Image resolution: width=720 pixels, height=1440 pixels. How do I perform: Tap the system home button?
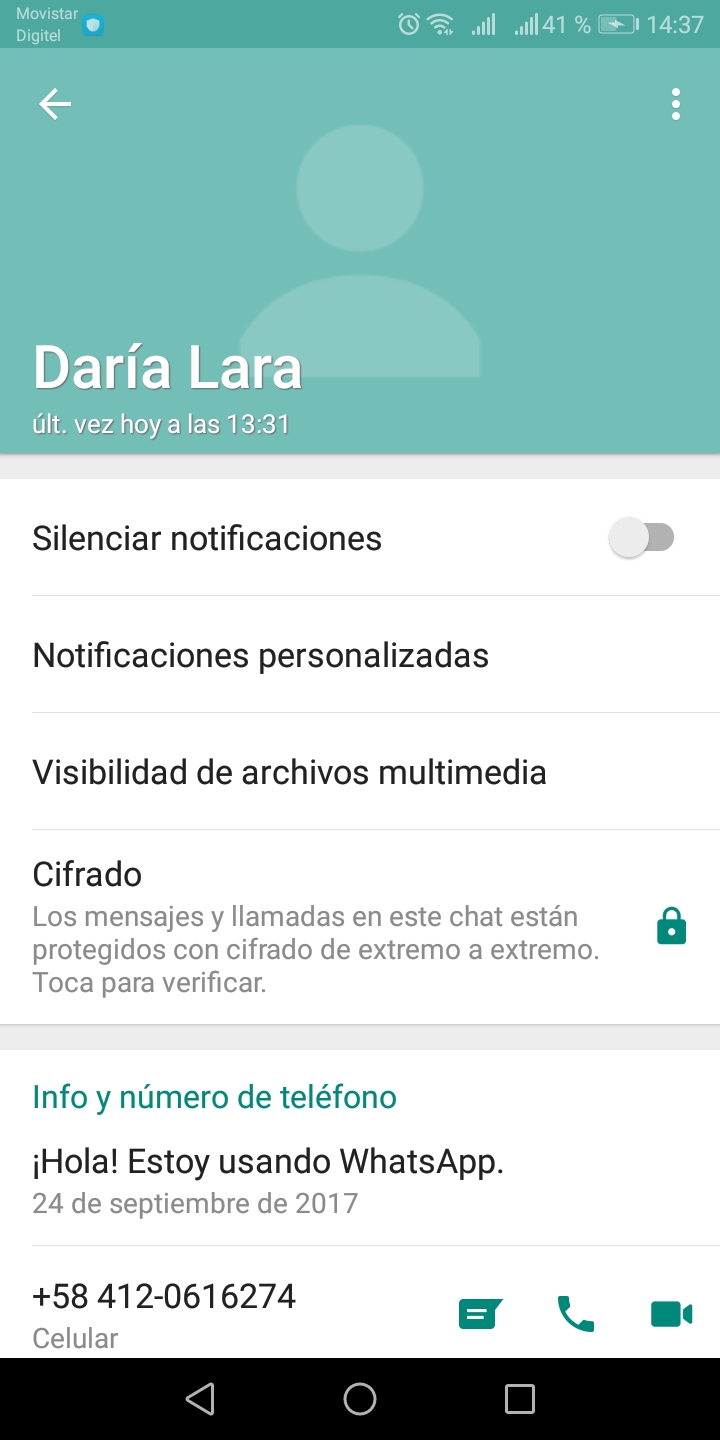point(360,1399)
